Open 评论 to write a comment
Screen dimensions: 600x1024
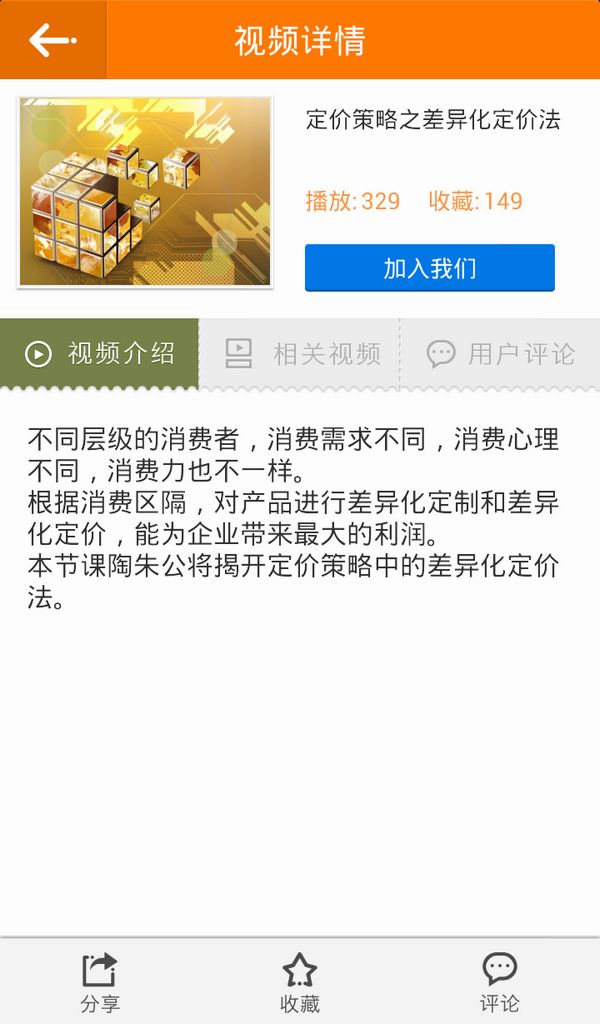click(499, 982)
